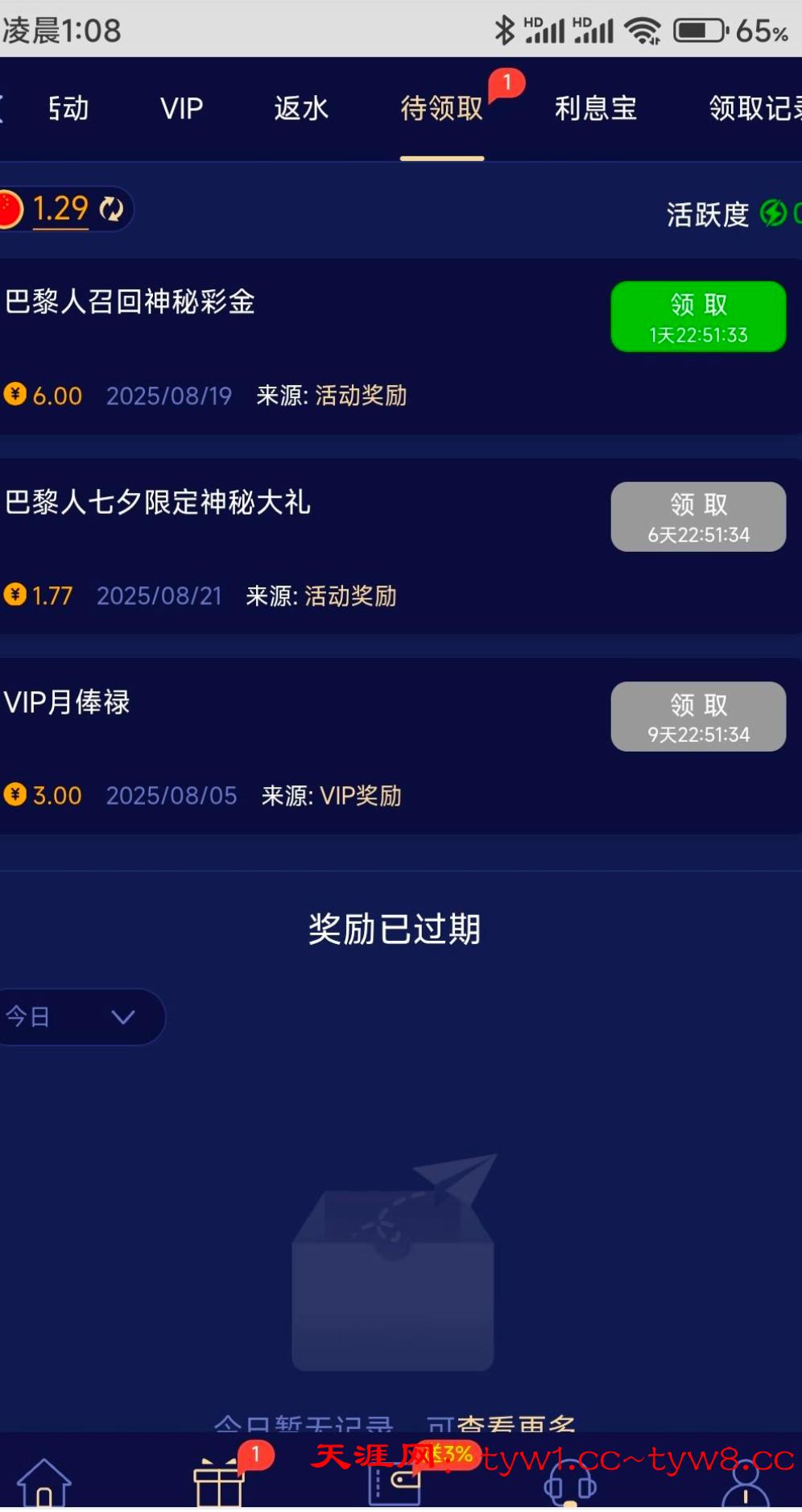Go to the home tab
The width and height of the screenshot is (802, 1512).
point(44,1481)
